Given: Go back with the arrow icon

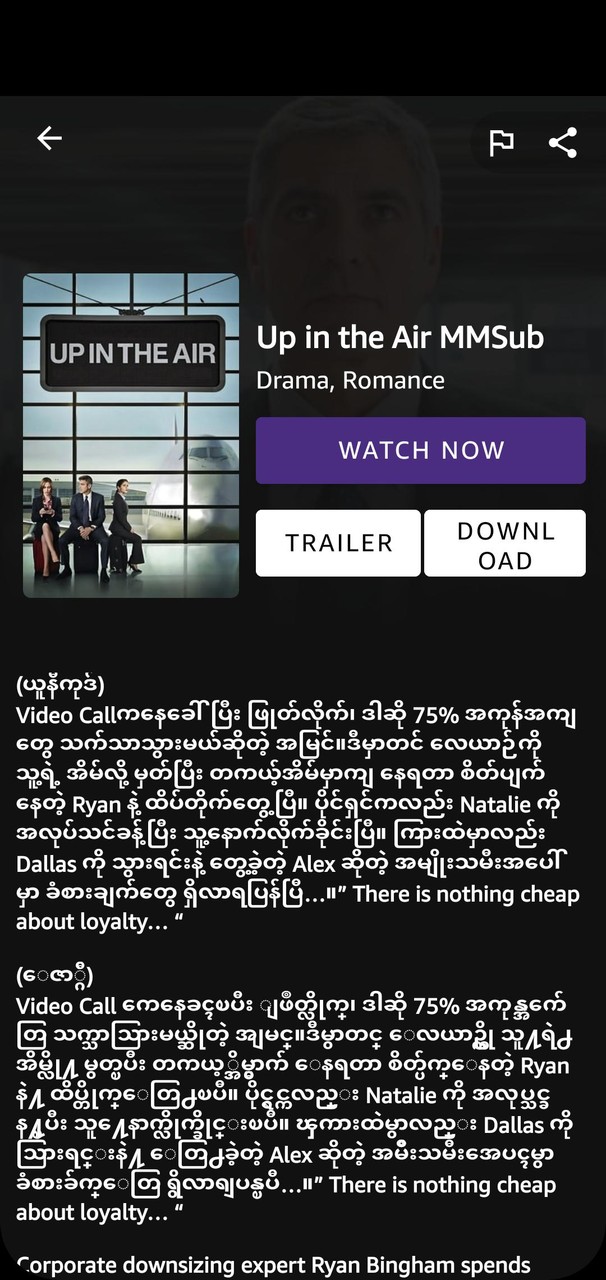Looking at the screenshot, I should [x=49, y=139].
